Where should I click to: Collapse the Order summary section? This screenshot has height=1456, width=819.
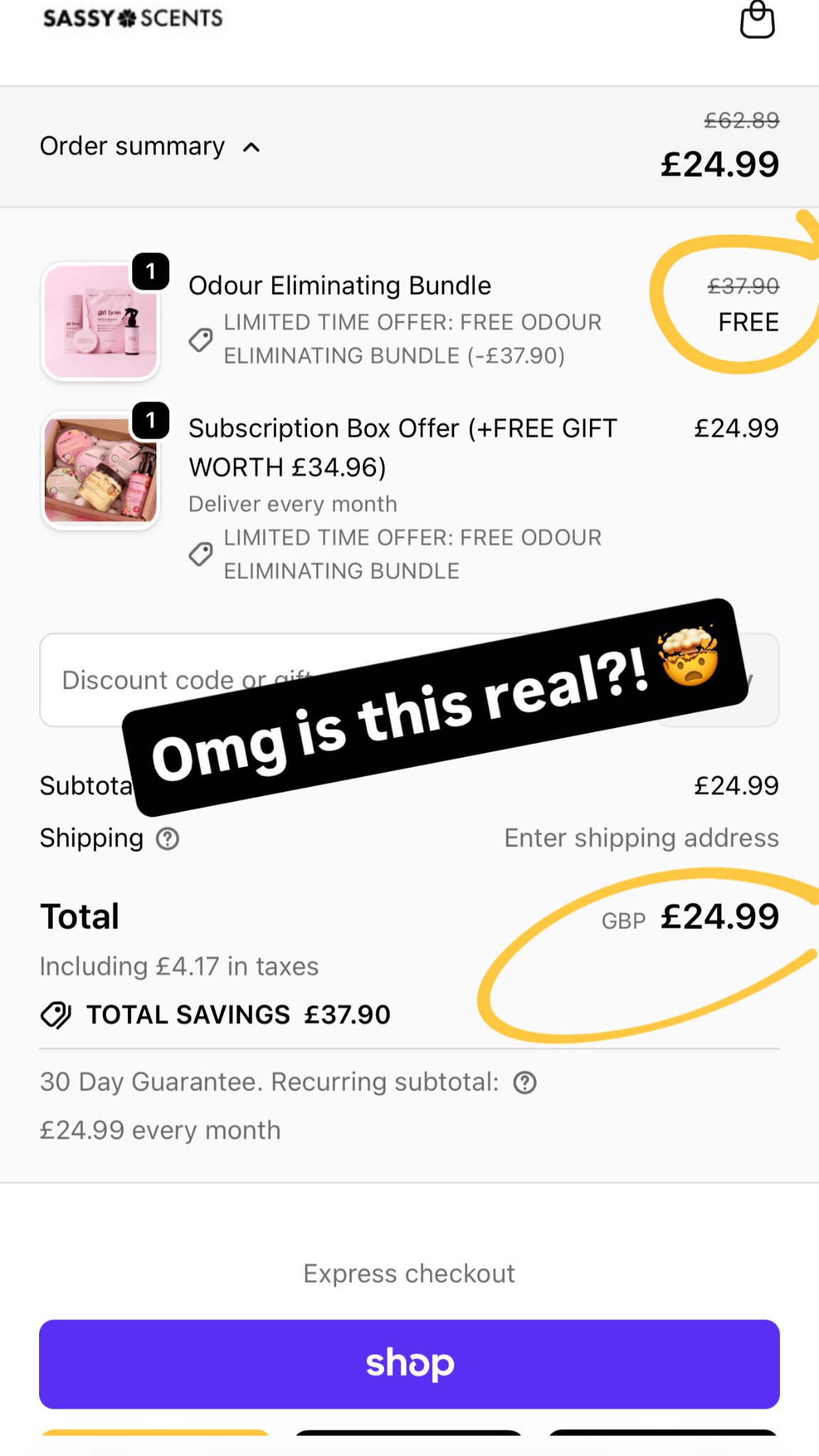151,146
